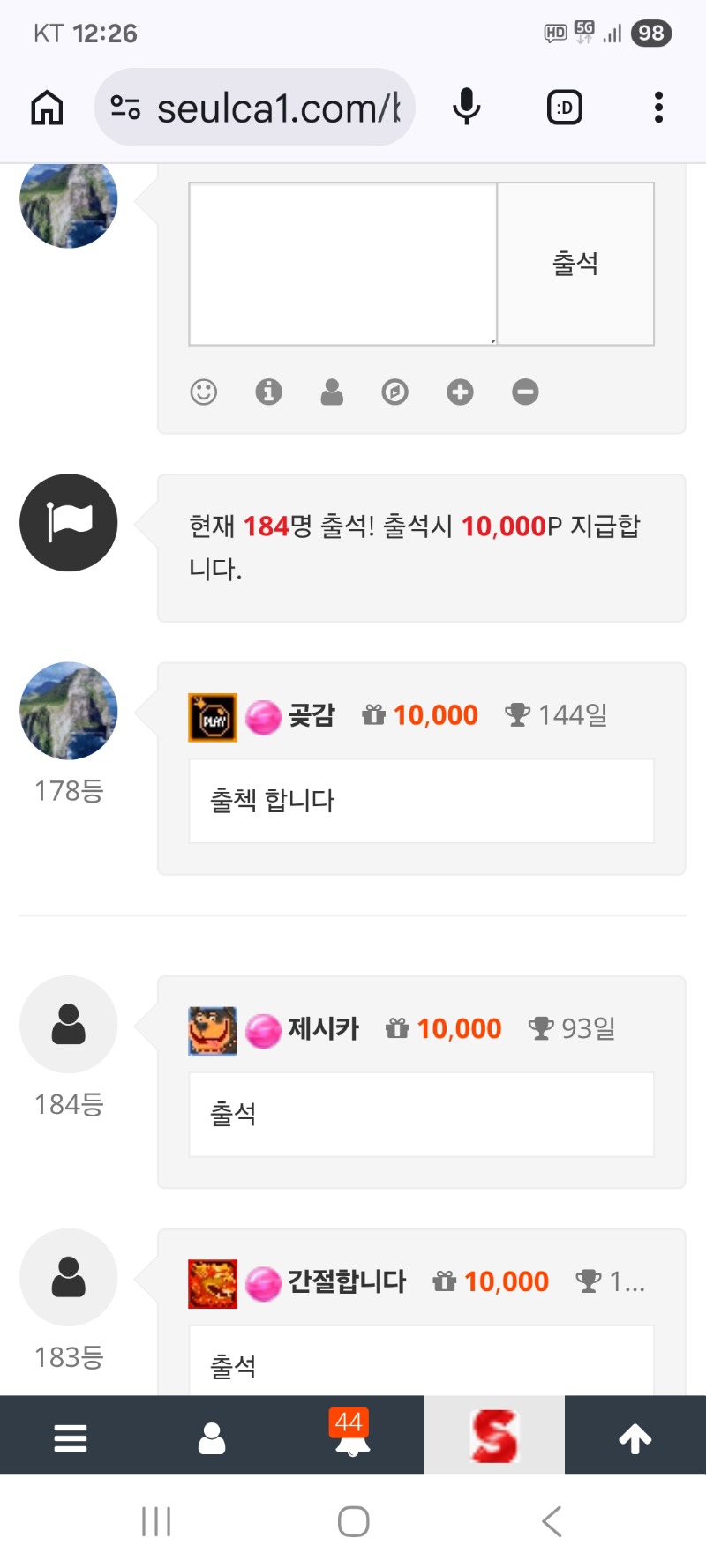Focus the attendance comment text box
This screenshot has width=706, height=1568.
342,264
